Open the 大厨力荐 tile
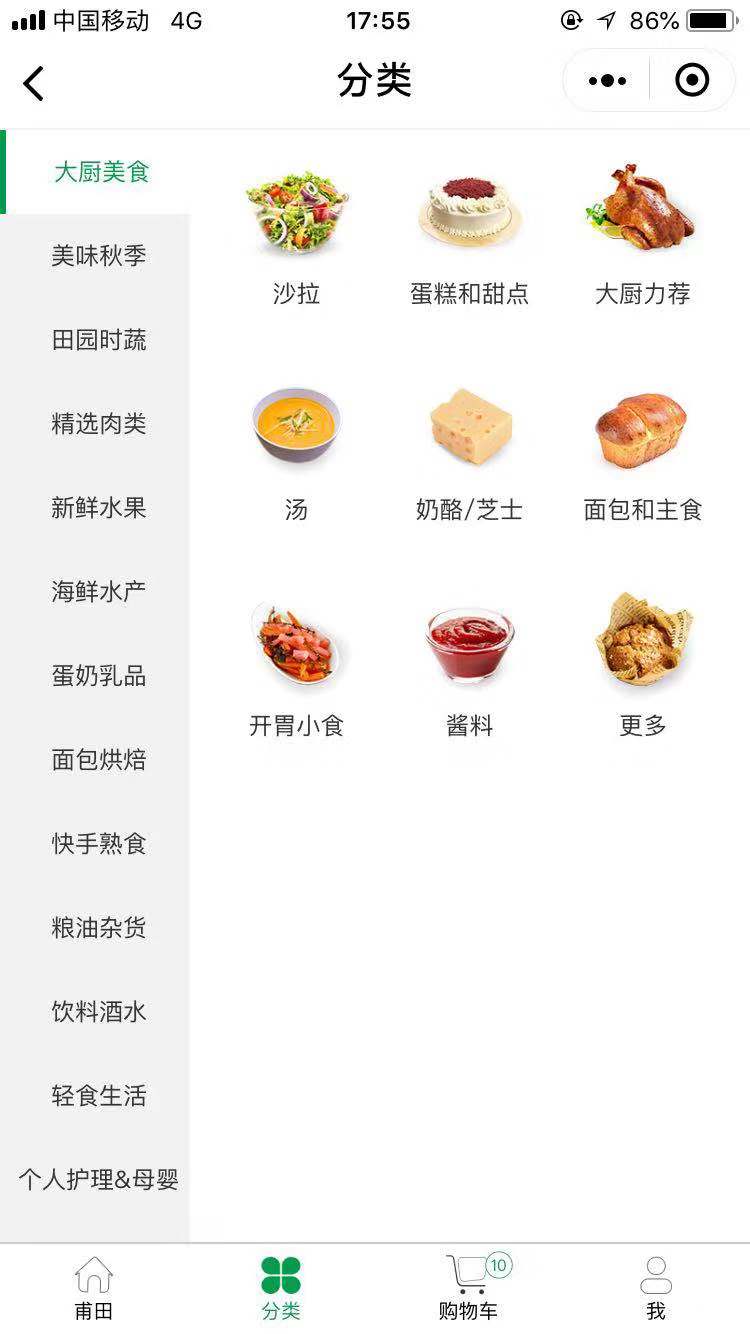 point(642,237)
